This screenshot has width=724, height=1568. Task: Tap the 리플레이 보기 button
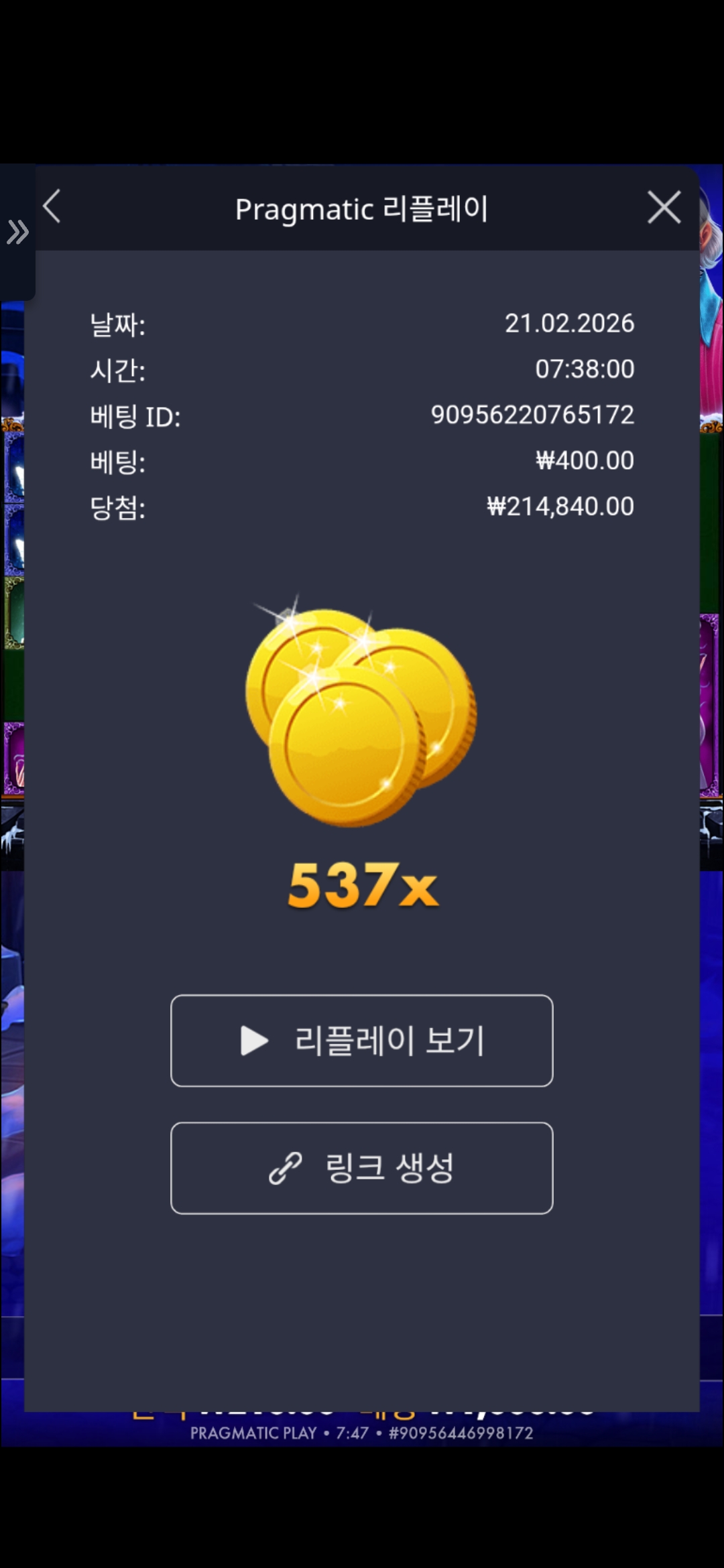click(x=362, y=1041)
